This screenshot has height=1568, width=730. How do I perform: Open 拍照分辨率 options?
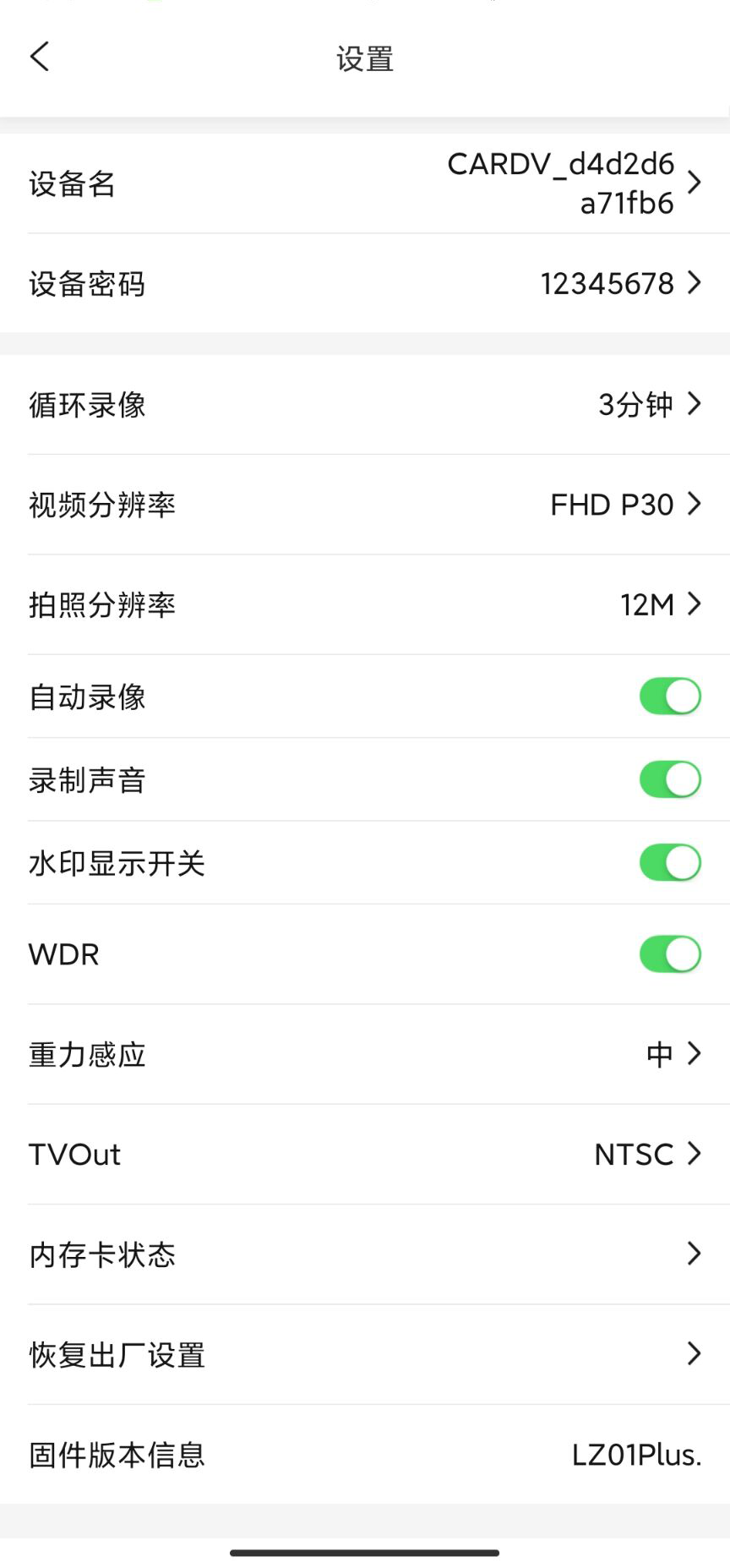click(365, 605)
